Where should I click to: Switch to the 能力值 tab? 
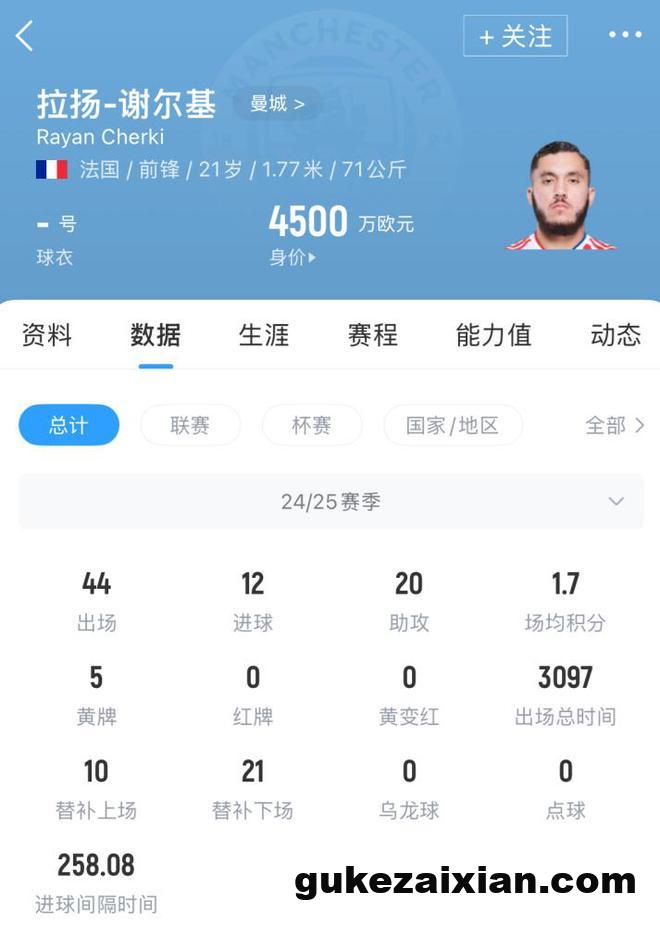coord(493,335)
